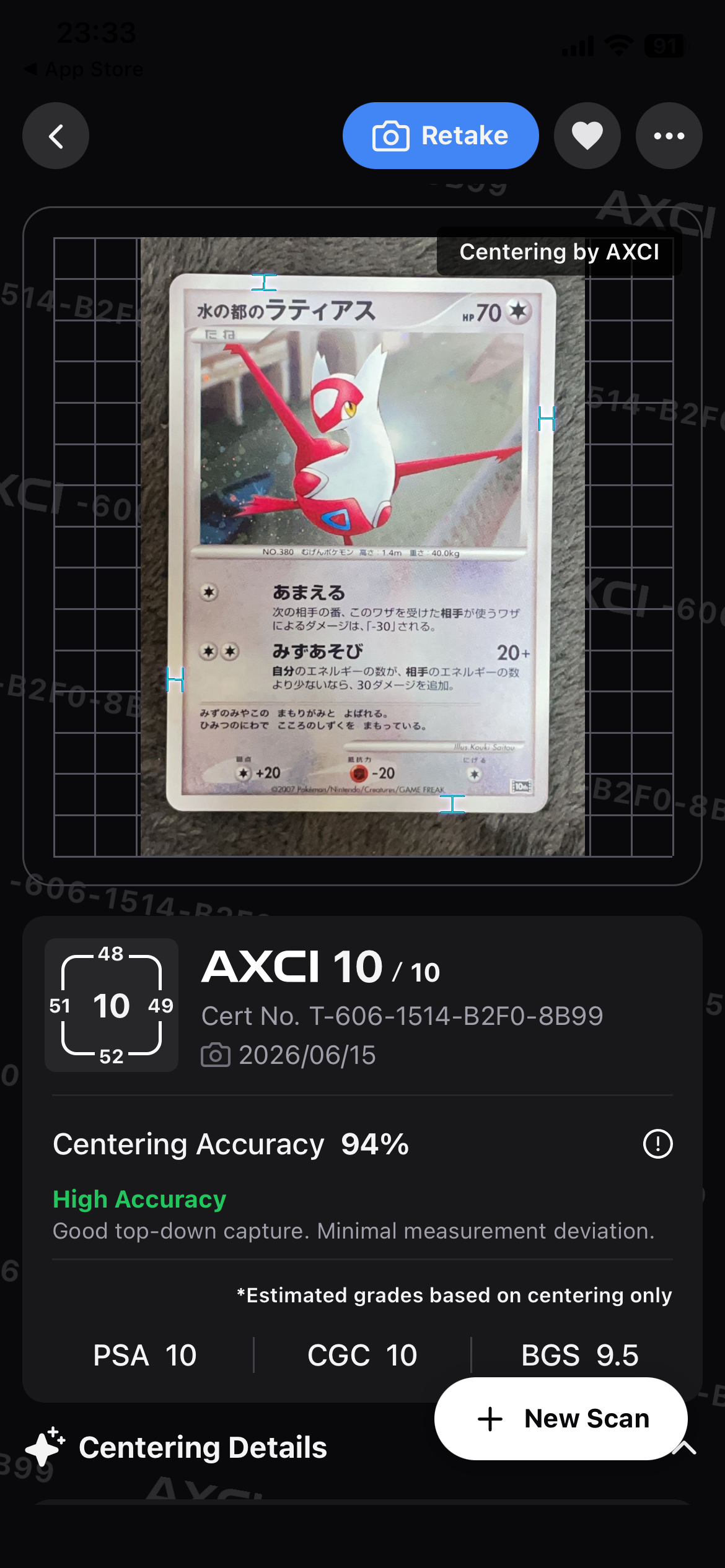Viewport: 725px width, 1568px height.
Task: Start a New Scan
Action: [x=561, y=1418]
